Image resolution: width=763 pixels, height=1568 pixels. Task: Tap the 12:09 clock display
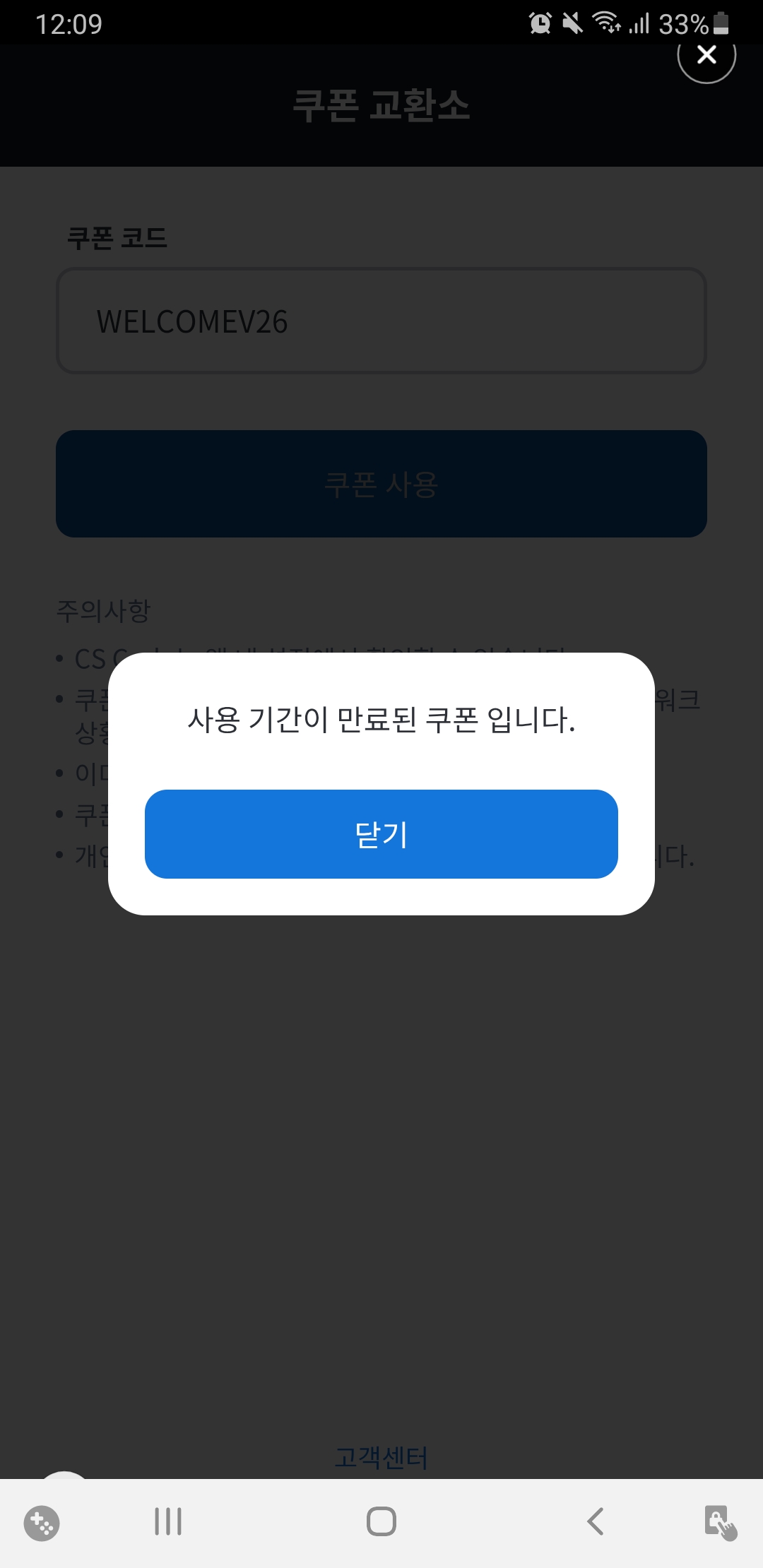tap(69, 23)
